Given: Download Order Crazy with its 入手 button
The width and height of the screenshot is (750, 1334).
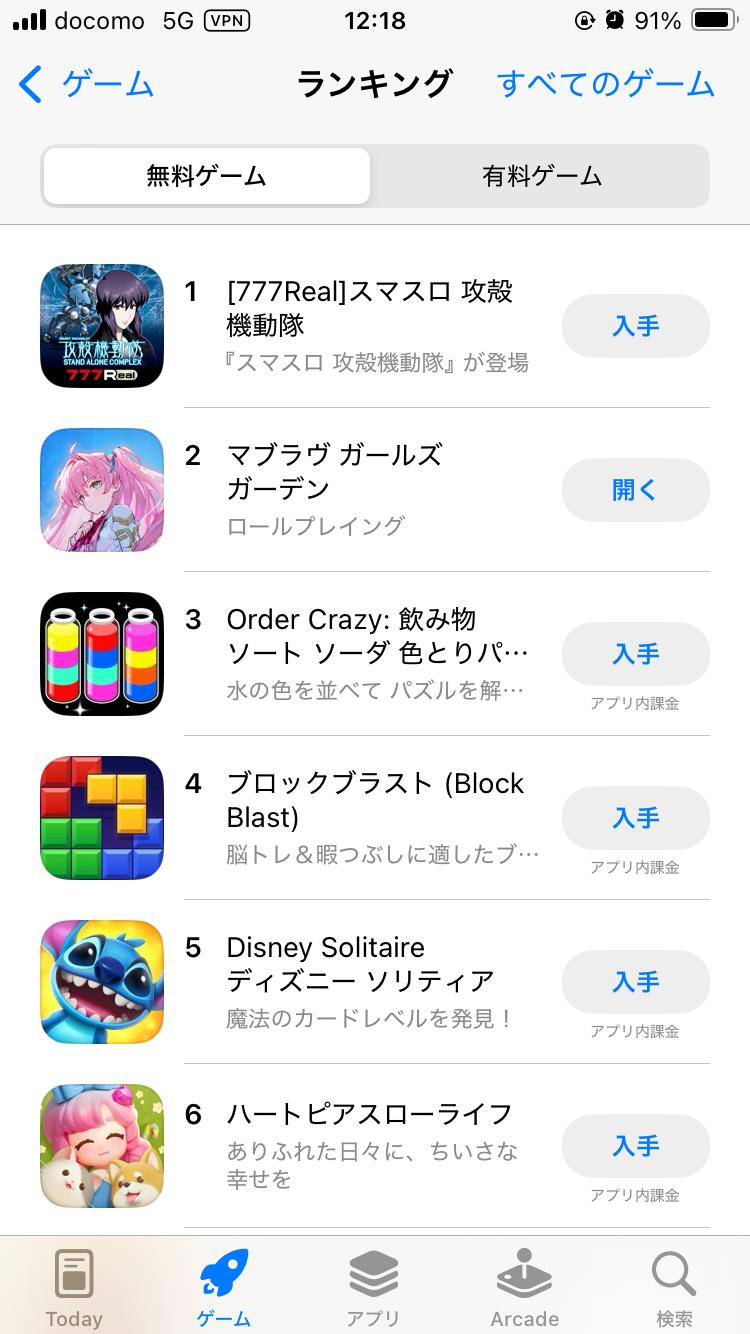Looking at the screenshot, I should pos(635,654).
